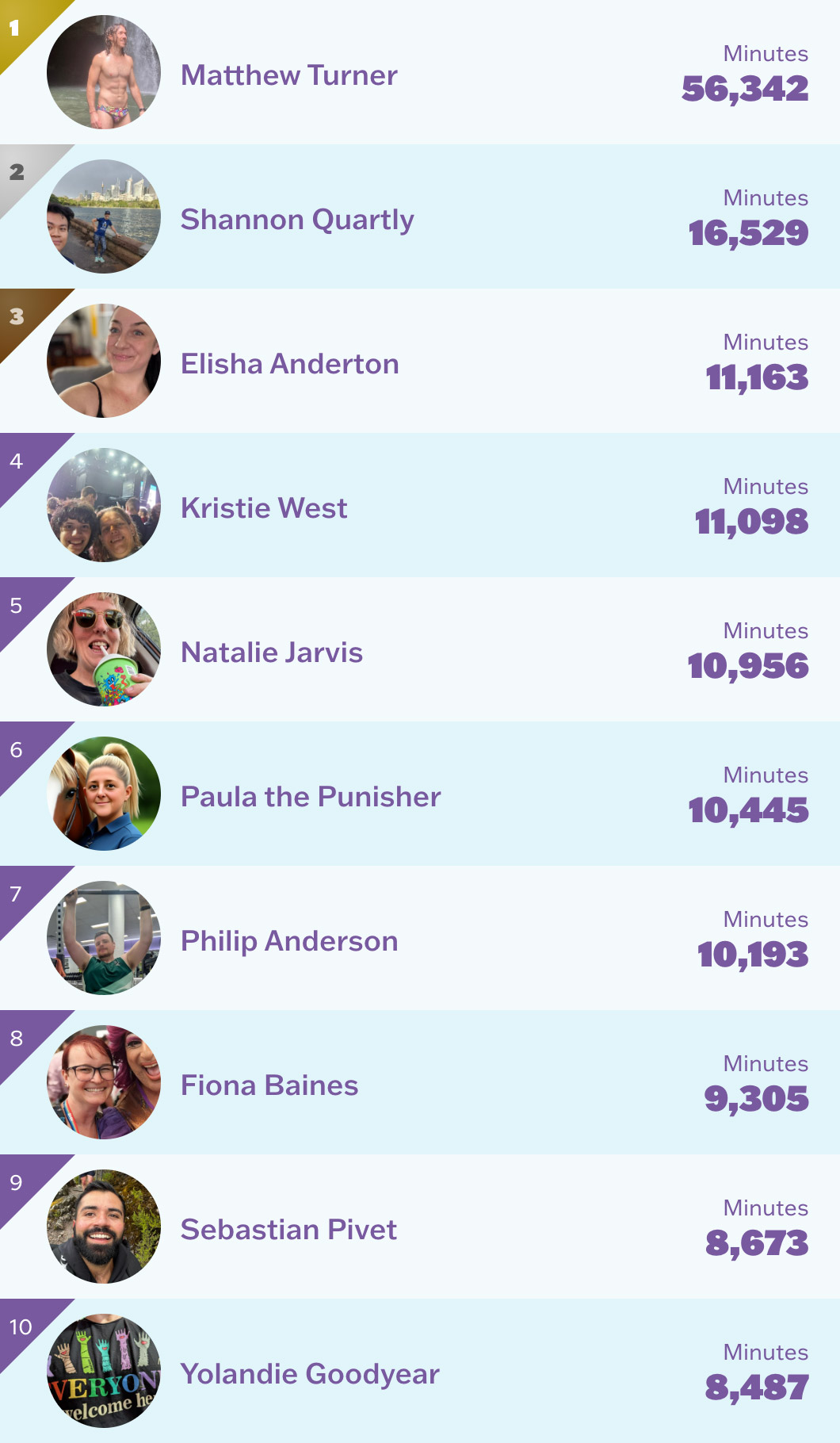Select Fiona Baines in the list

269,1085
